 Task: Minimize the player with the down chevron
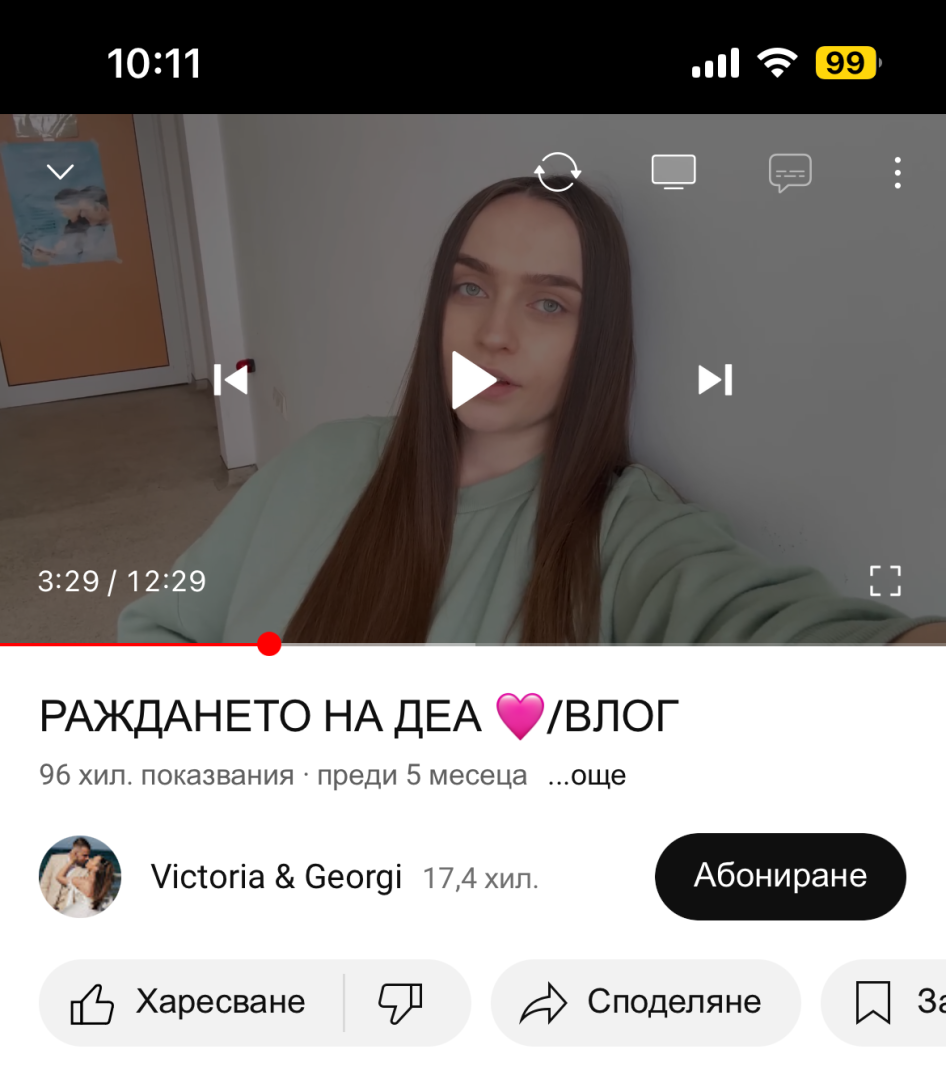pyautogui.click(x=60, y=171)
